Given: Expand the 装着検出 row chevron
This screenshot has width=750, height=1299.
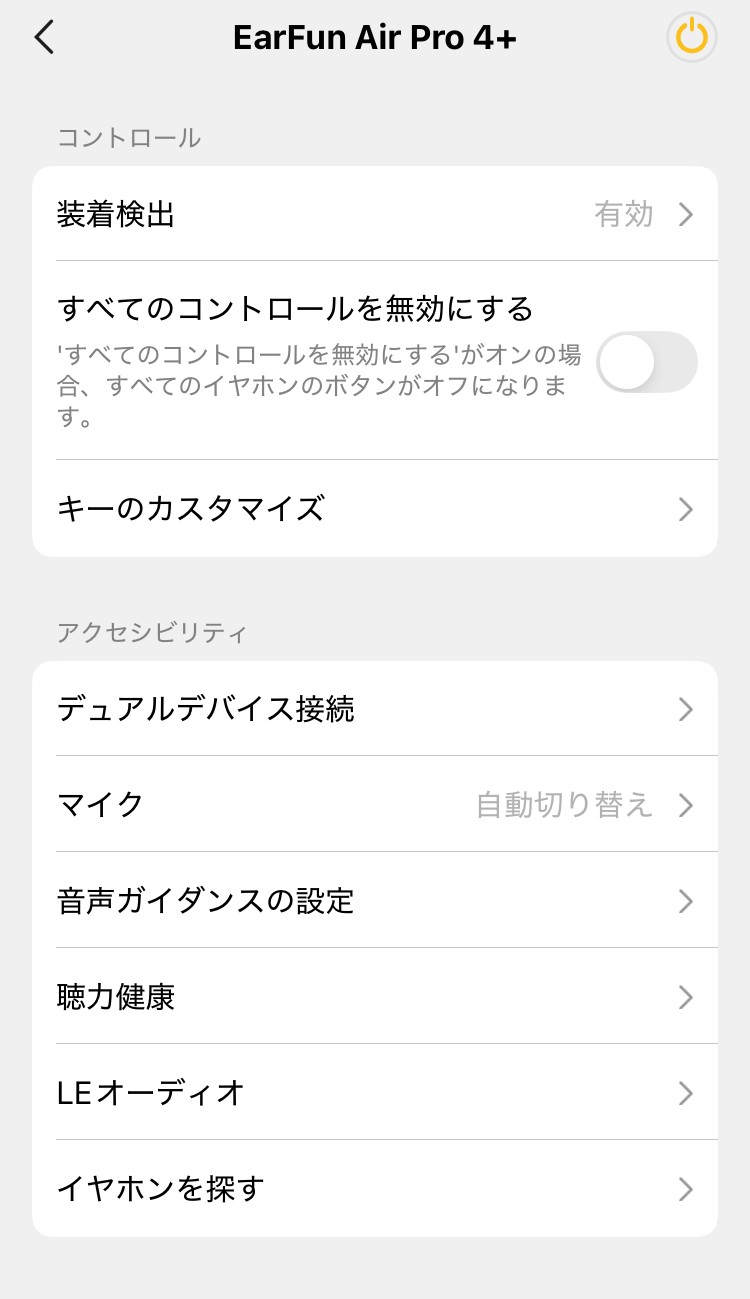Looking at the screenshot, I should pyautogui.click(x=686, y=214).
